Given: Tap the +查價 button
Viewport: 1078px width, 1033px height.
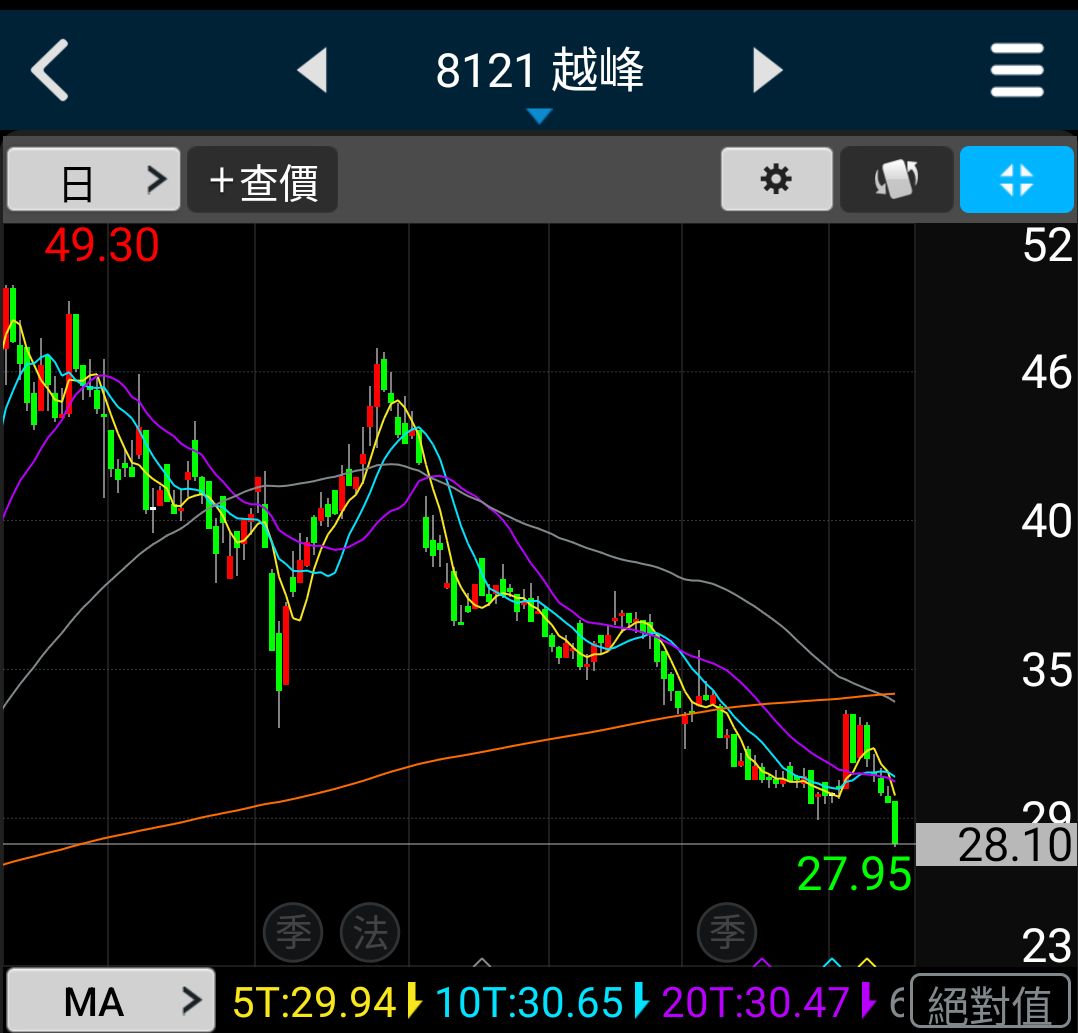Looking at the screenshot, I should [x=263, y=181].
